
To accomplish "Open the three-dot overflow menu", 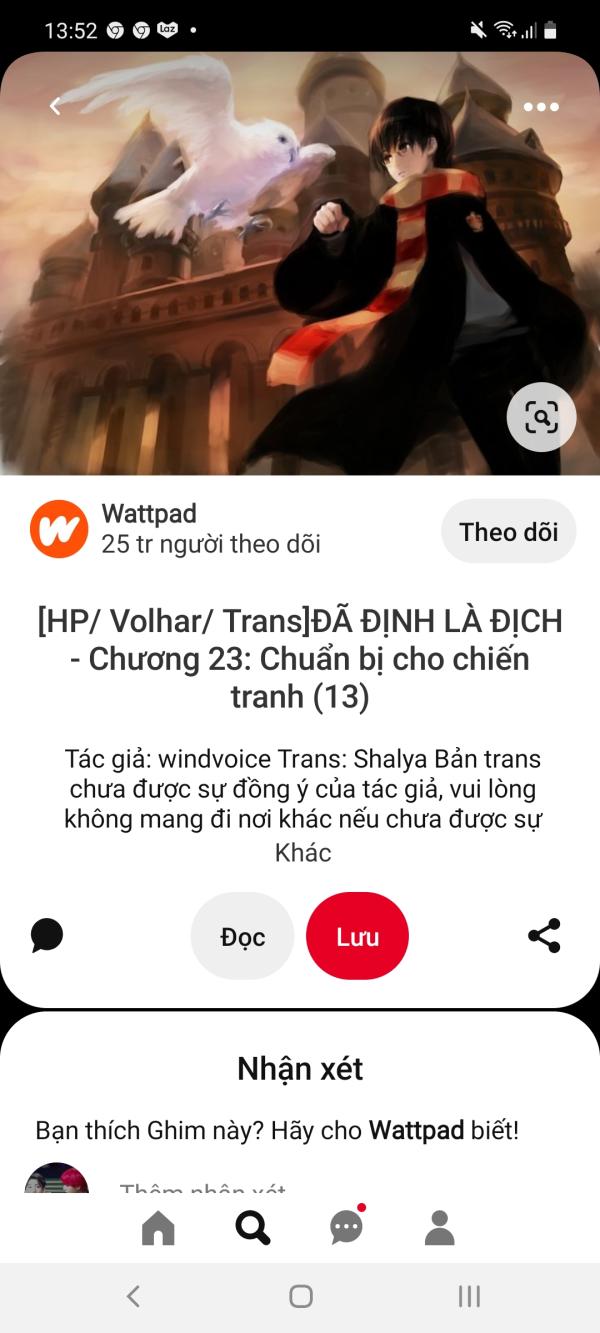I will (541, 107).
